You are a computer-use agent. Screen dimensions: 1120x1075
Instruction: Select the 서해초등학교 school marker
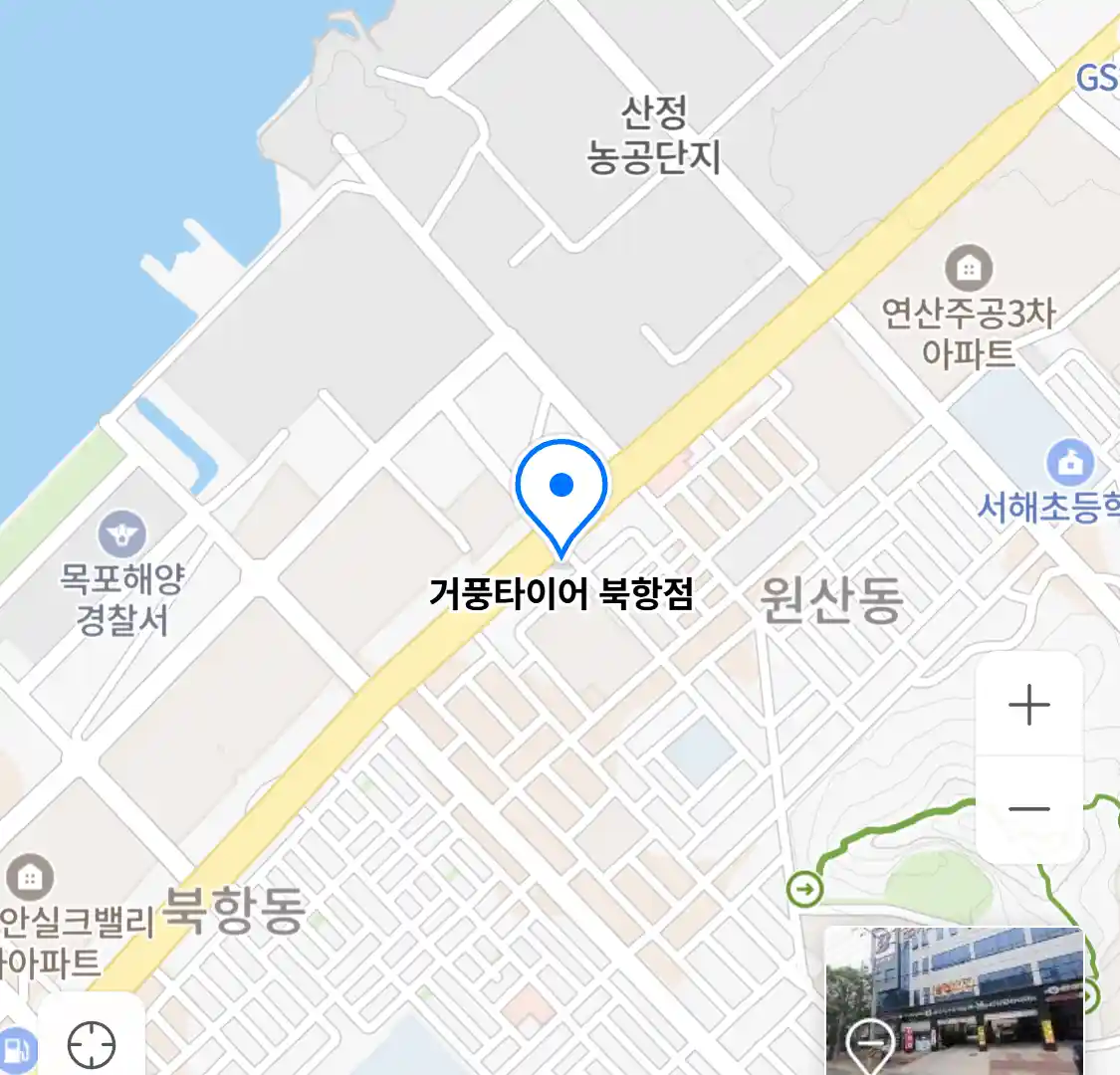coord(1069,463)
